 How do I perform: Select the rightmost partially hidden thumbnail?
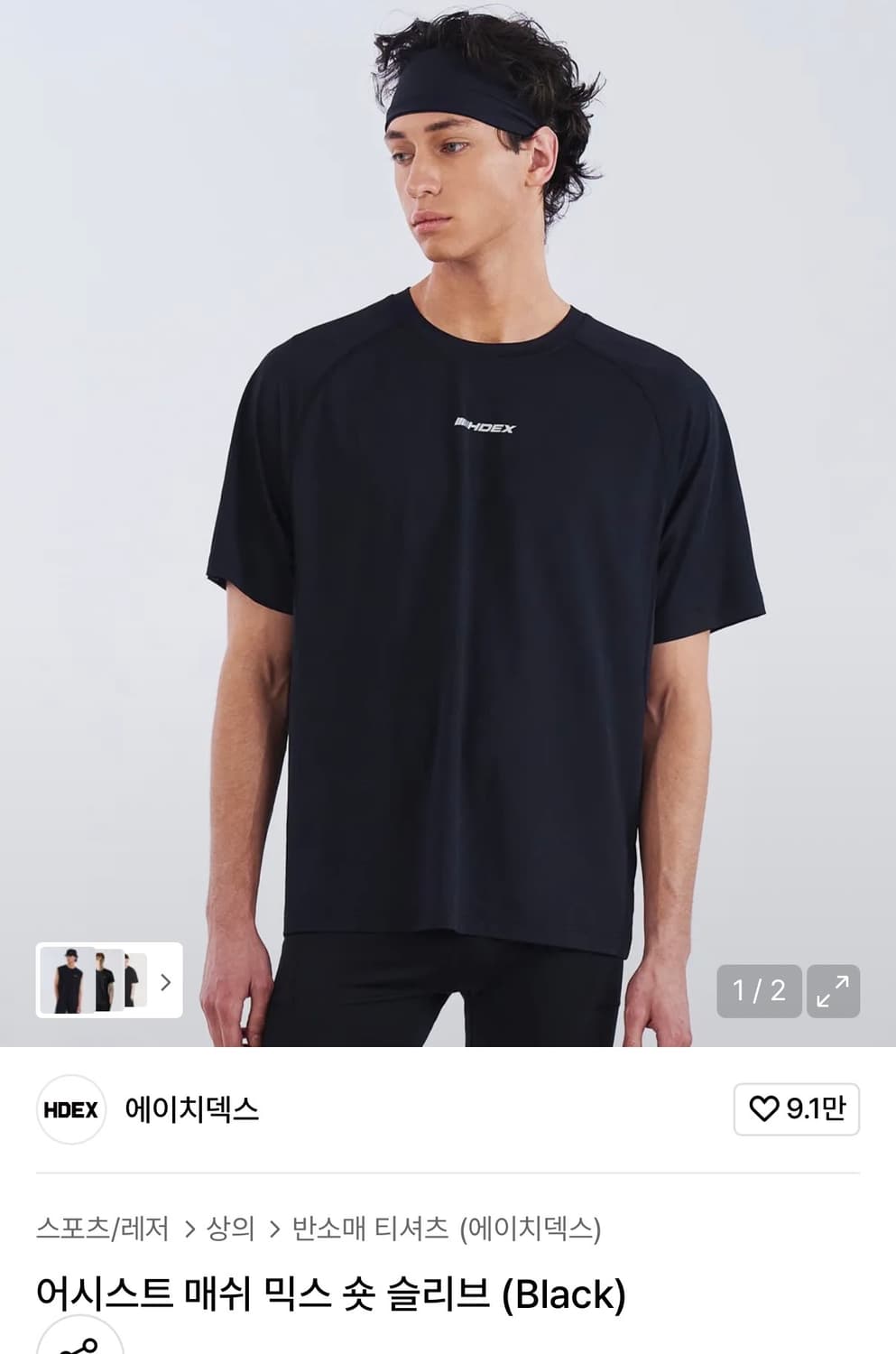click(135, 979)
